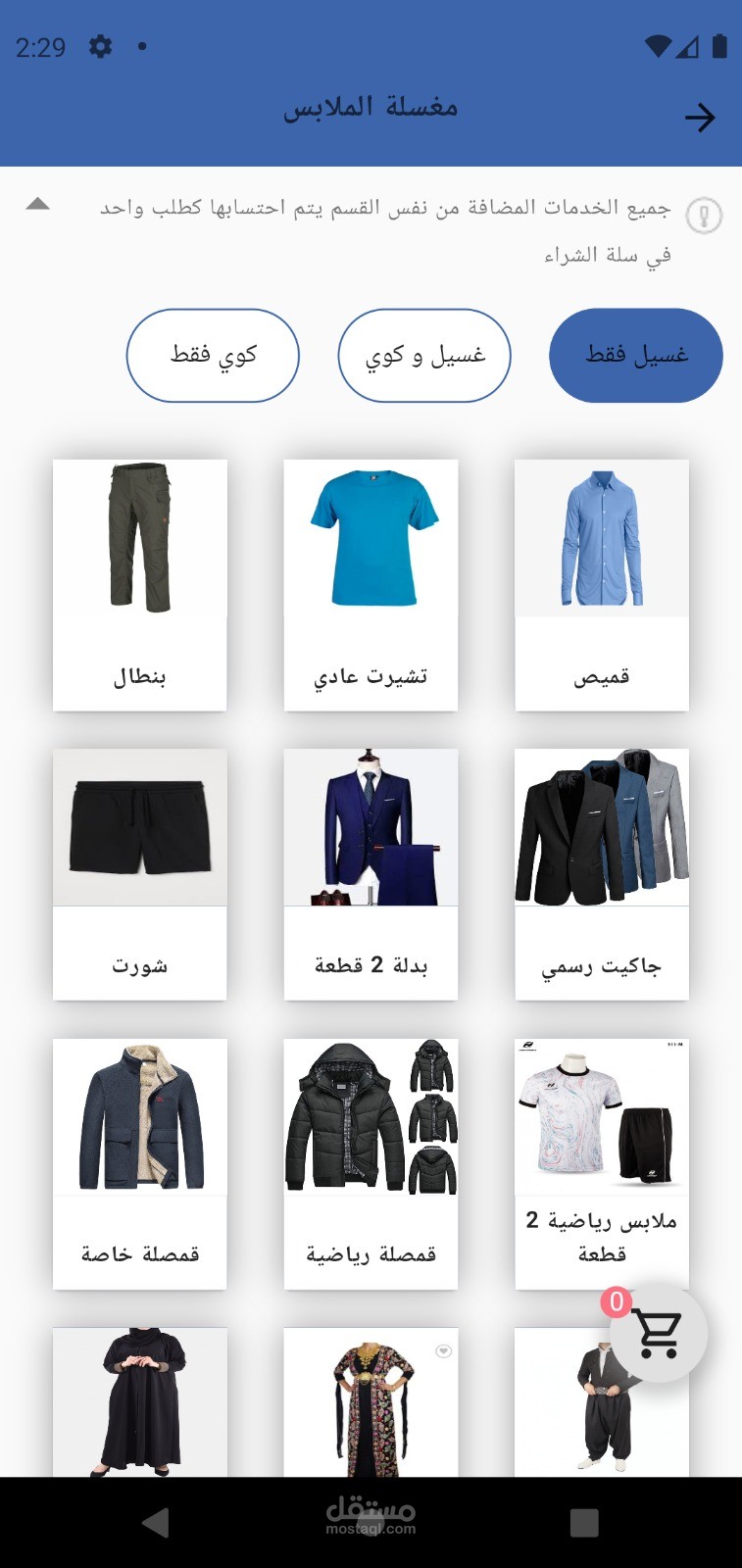
Task: Open the جاكيت رسمي card
Action: 602,874
